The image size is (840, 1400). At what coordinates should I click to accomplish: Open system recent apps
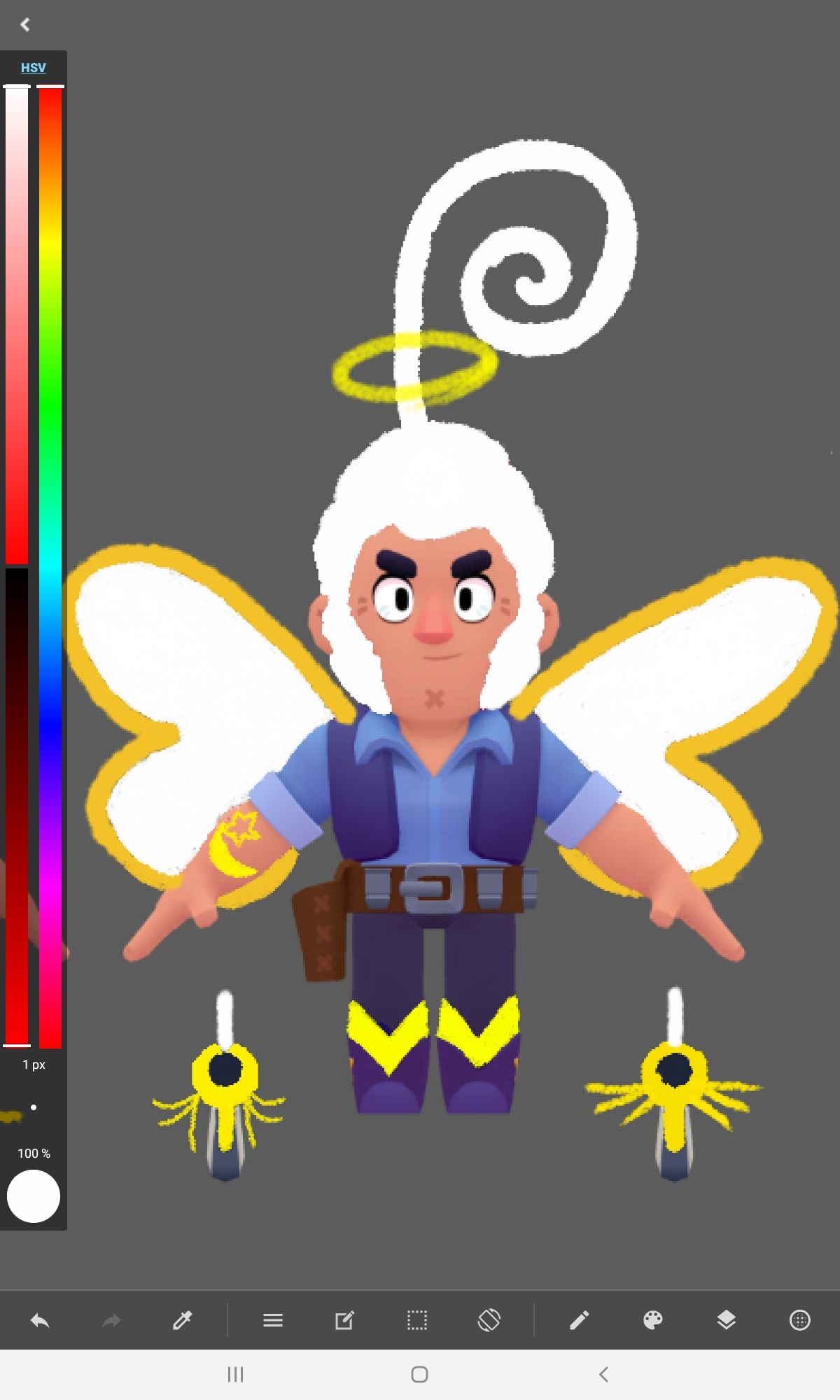pos(235,1374)
